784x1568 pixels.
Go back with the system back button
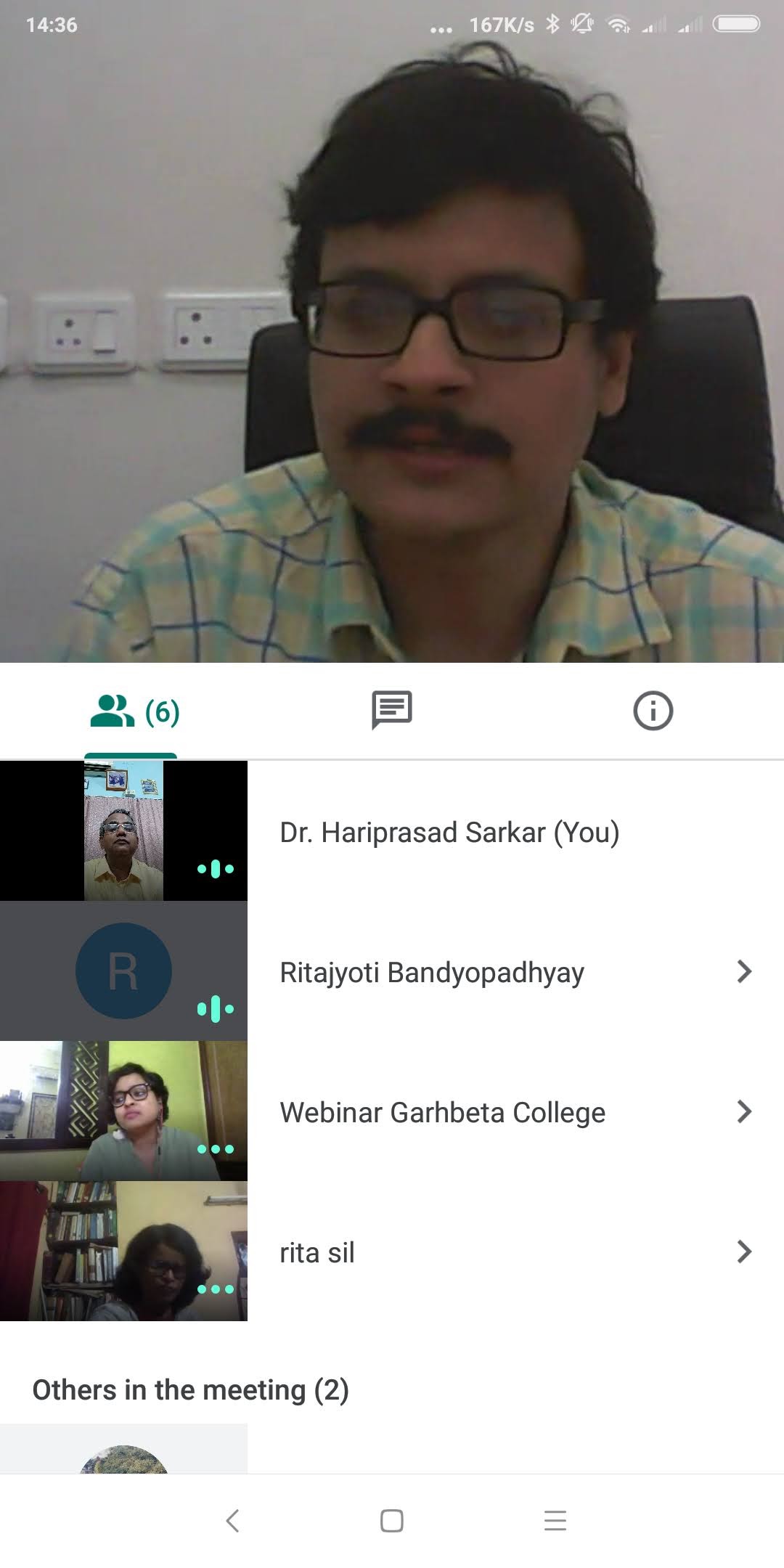click(232, 1521)
